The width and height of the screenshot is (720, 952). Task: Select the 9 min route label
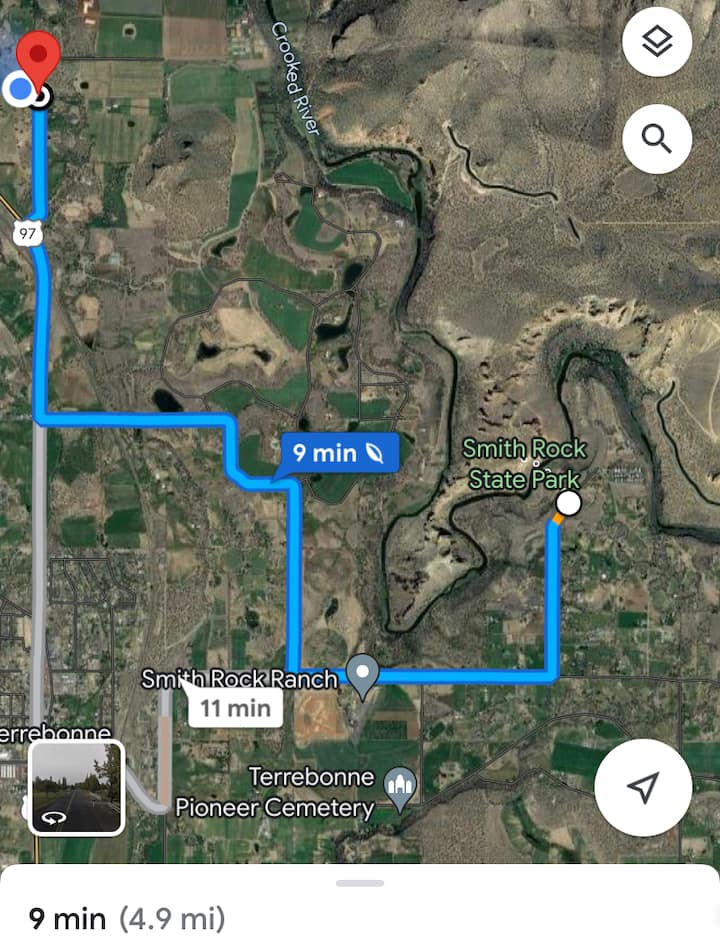coord(339,453)
